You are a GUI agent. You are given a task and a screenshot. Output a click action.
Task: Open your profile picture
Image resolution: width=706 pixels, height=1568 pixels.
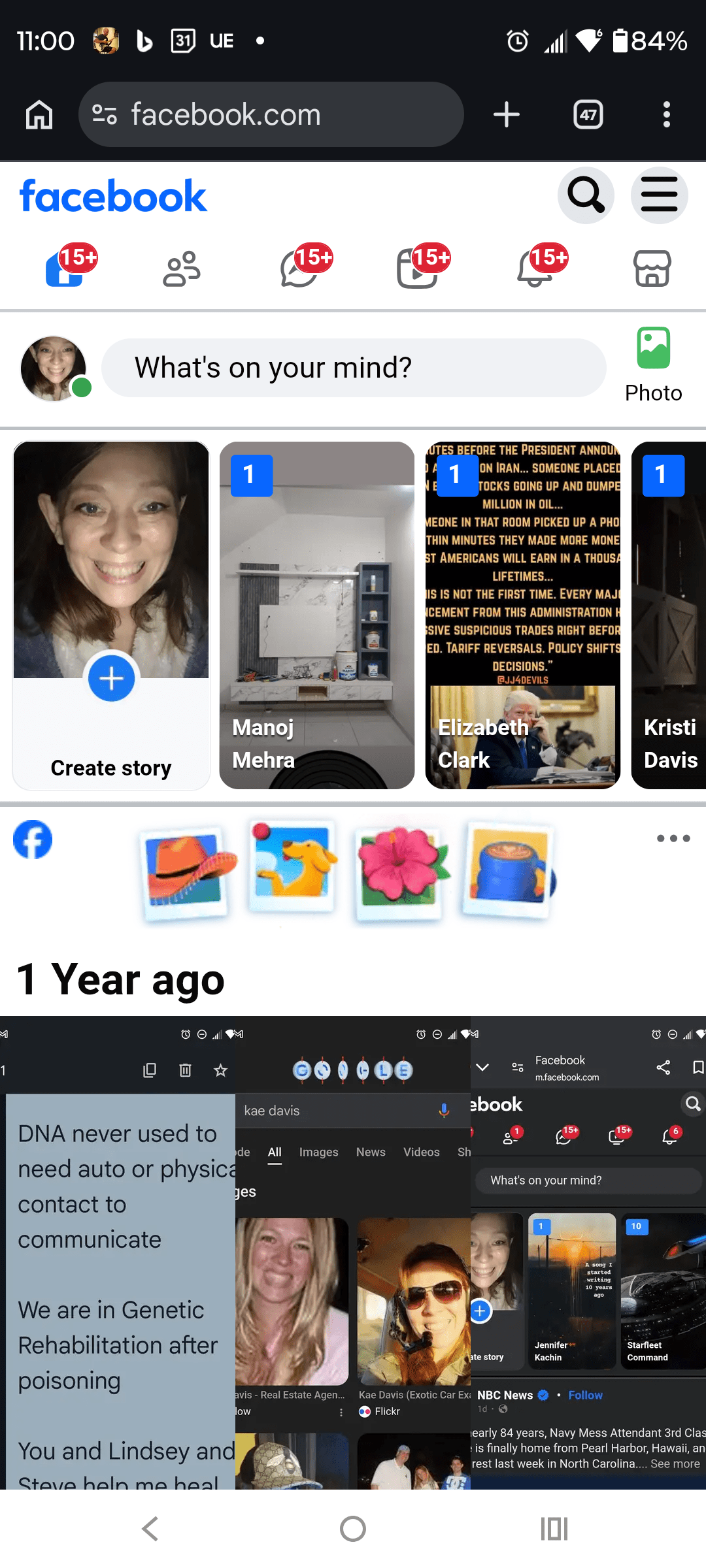click(x=54, y=368)
